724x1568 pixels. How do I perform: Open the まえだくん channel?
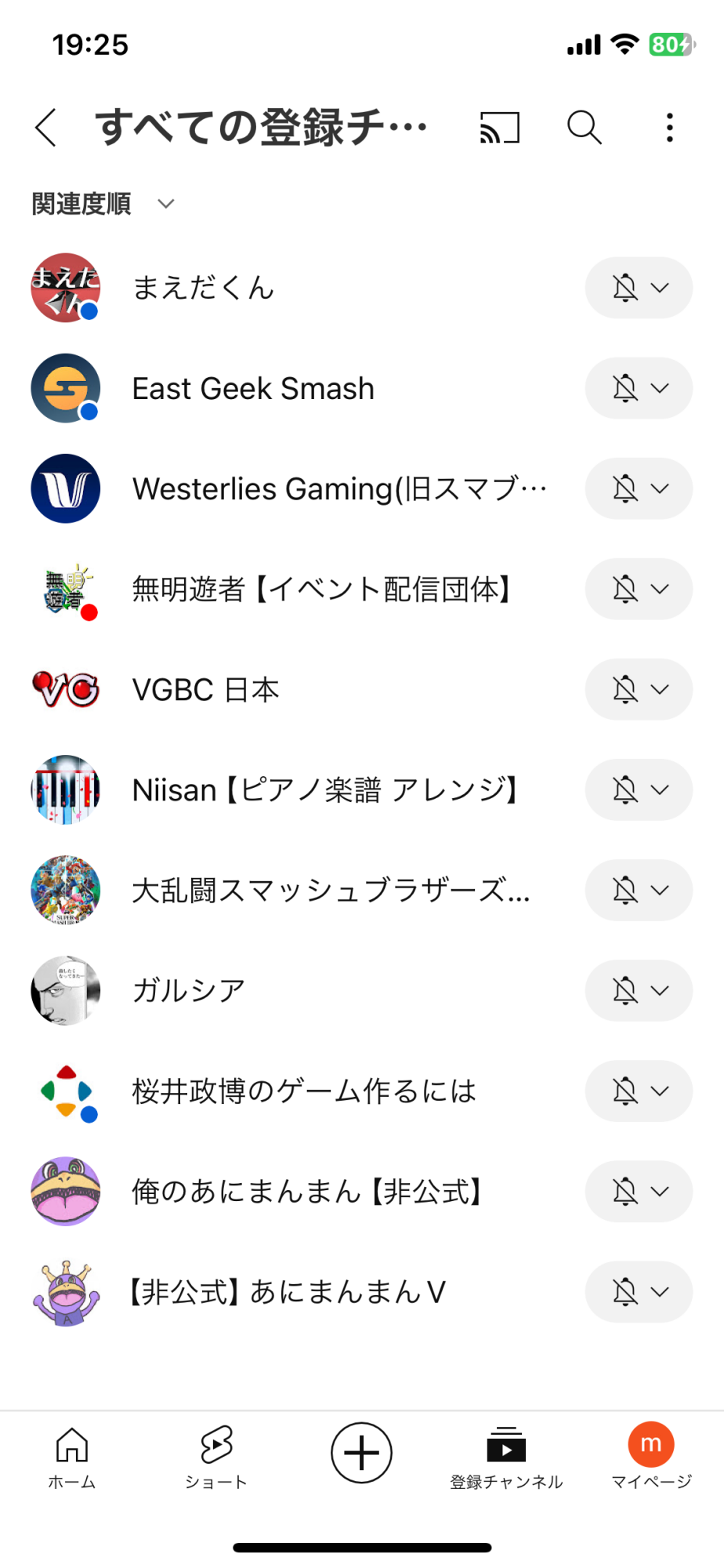click(x=203, y=288)
